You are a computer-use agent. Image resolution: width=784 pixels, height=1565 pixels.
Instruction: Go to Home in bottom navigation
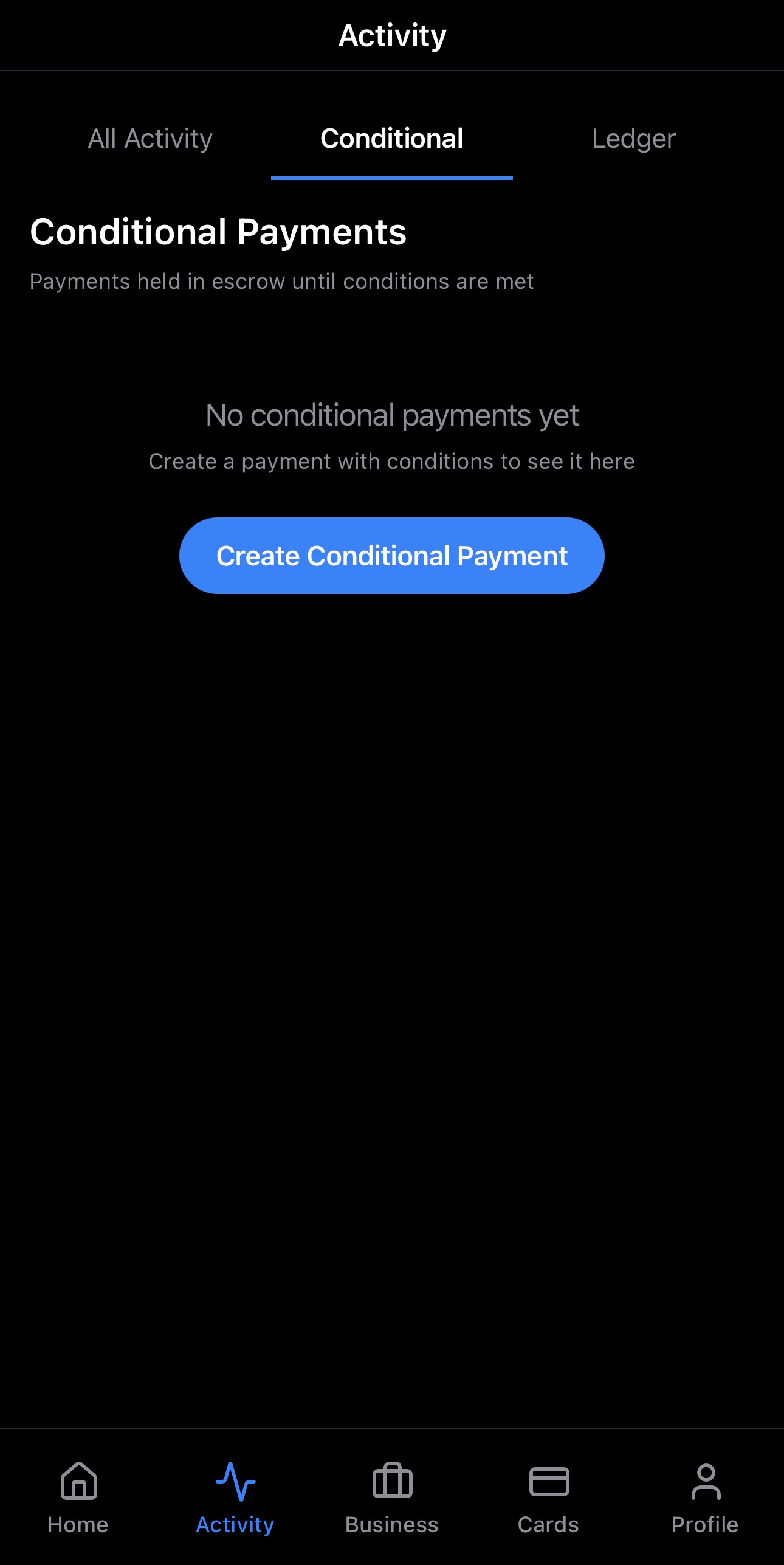[x=78, y=1498]
